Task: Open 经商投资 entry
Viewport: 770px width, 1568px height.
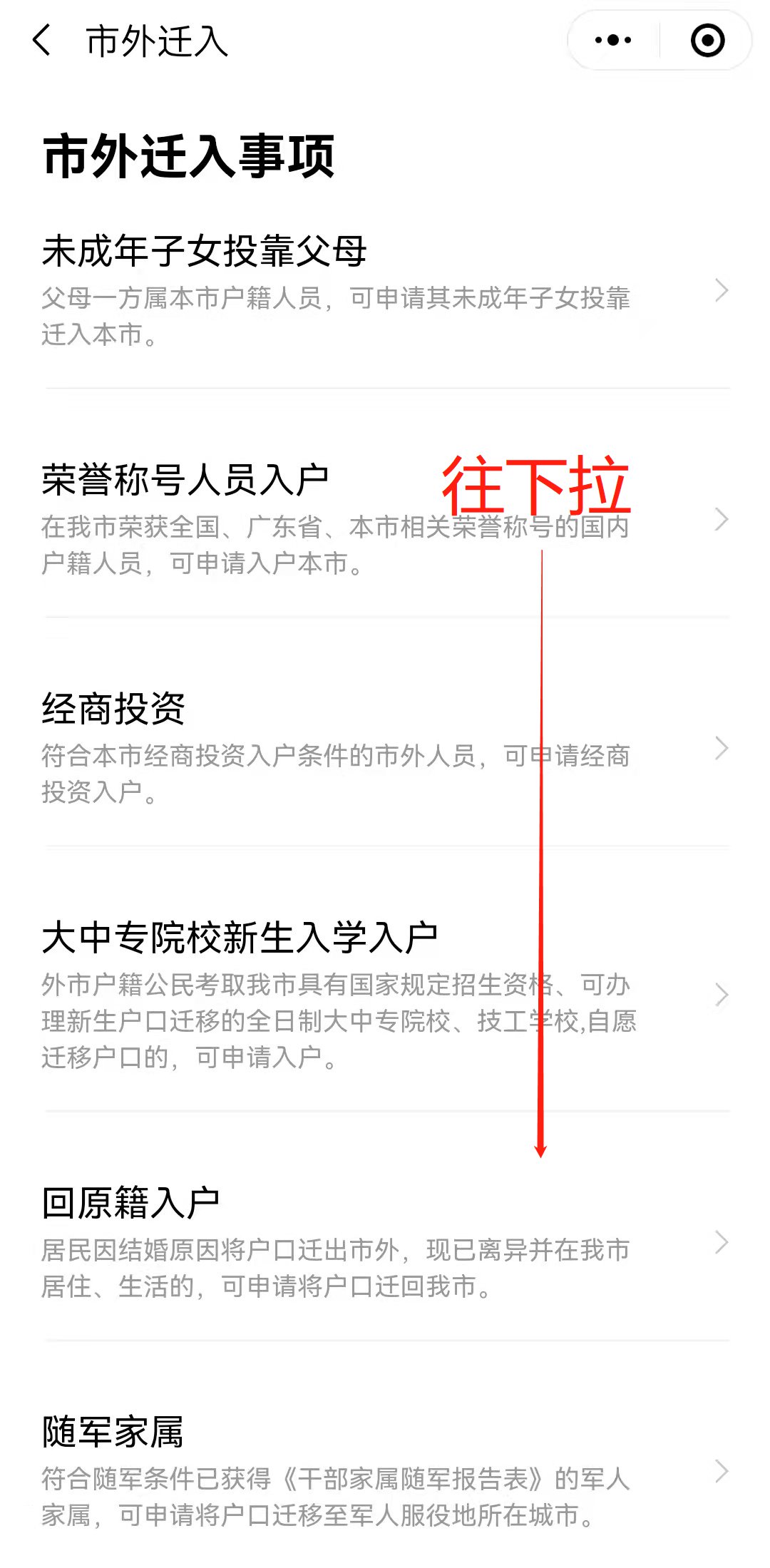Action: pos(385,747)
